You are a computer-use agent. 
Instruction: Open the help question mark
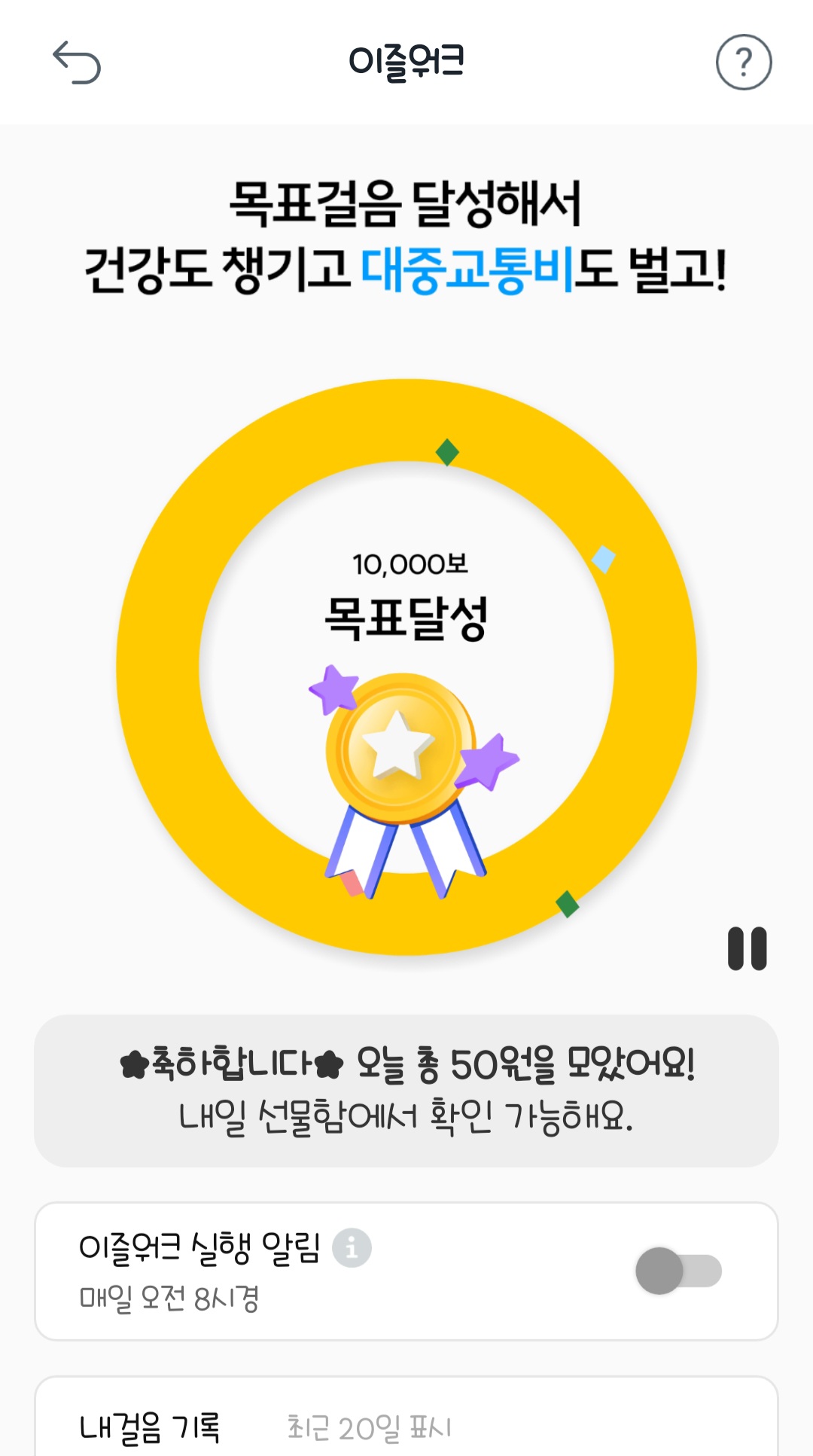[x=743, y=63]
